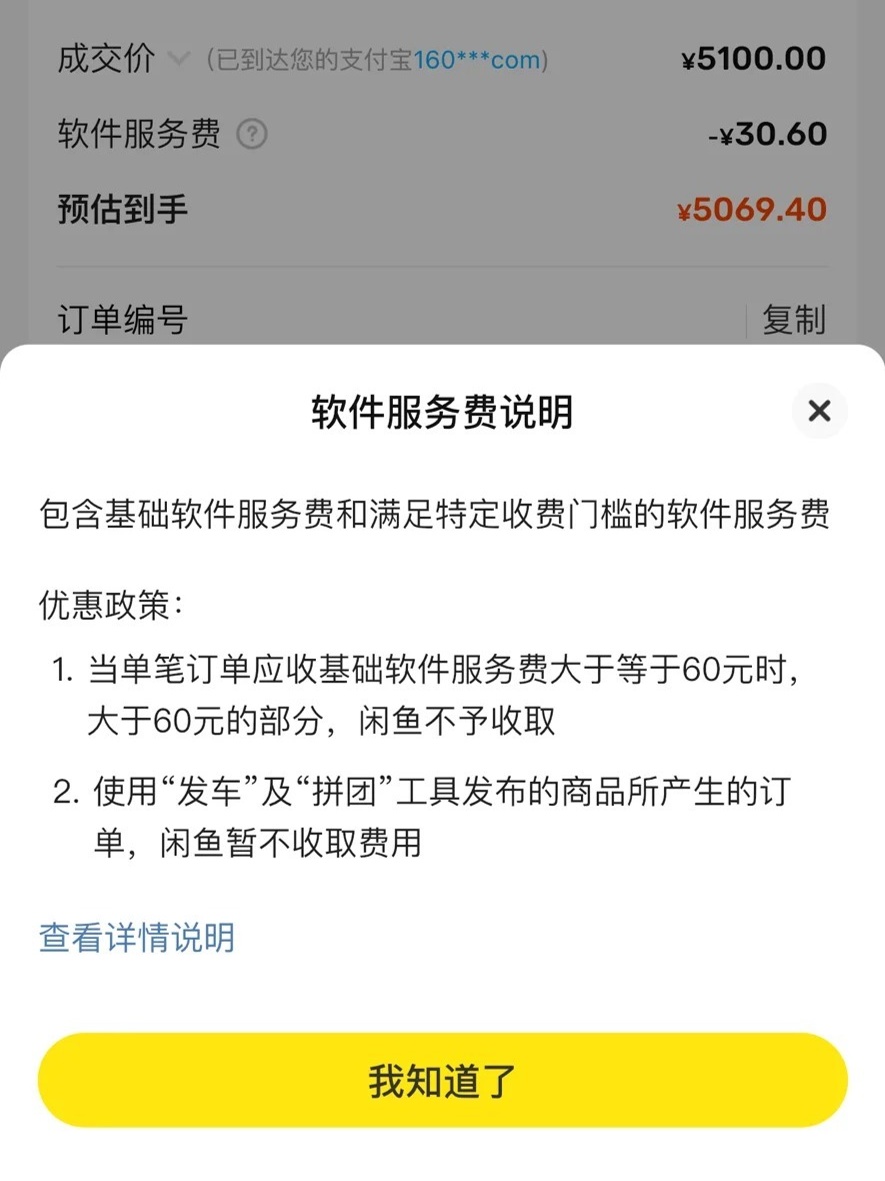
Task: Select the 软件服务费说明 dialog title
Action: click(x=442, y=412)
